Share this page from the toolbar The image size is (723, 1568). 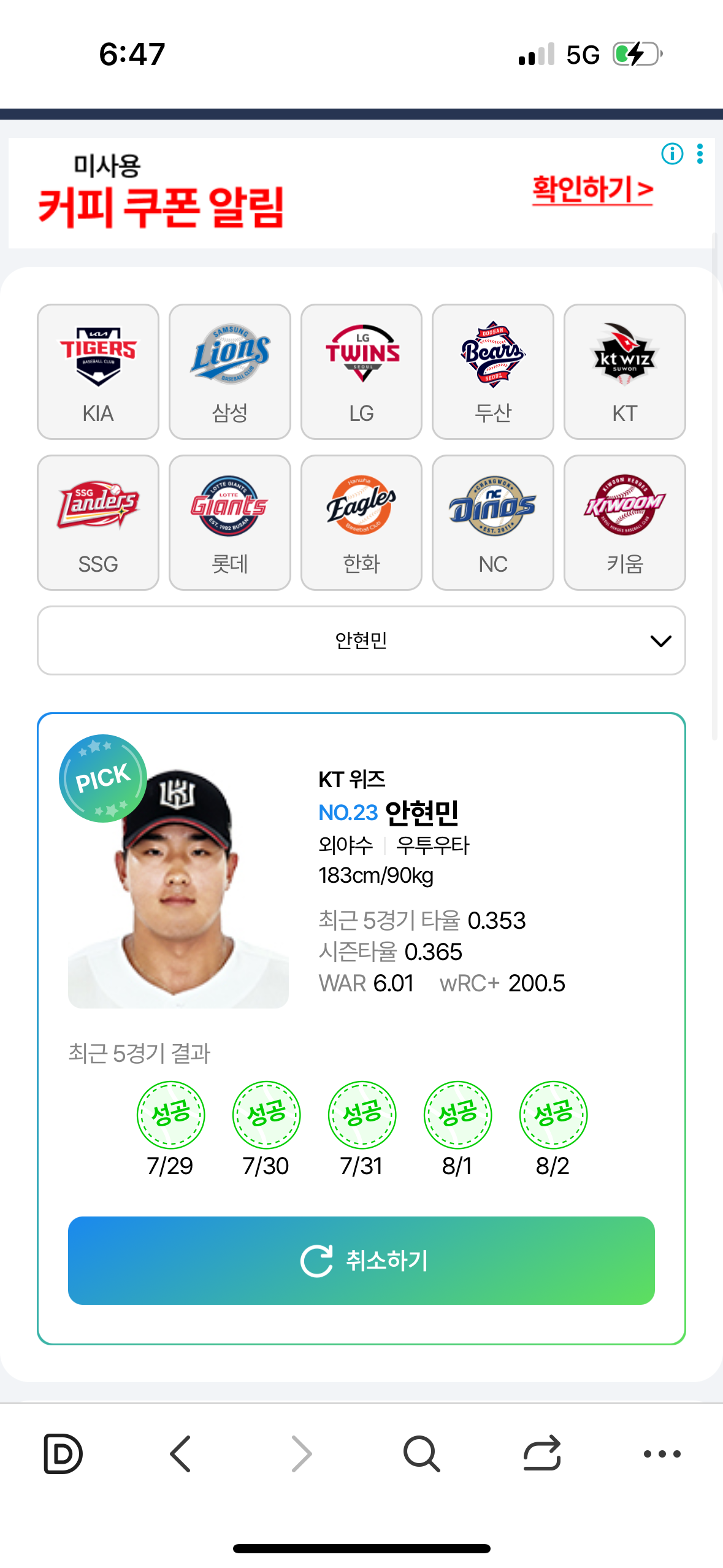point(542,1453)
